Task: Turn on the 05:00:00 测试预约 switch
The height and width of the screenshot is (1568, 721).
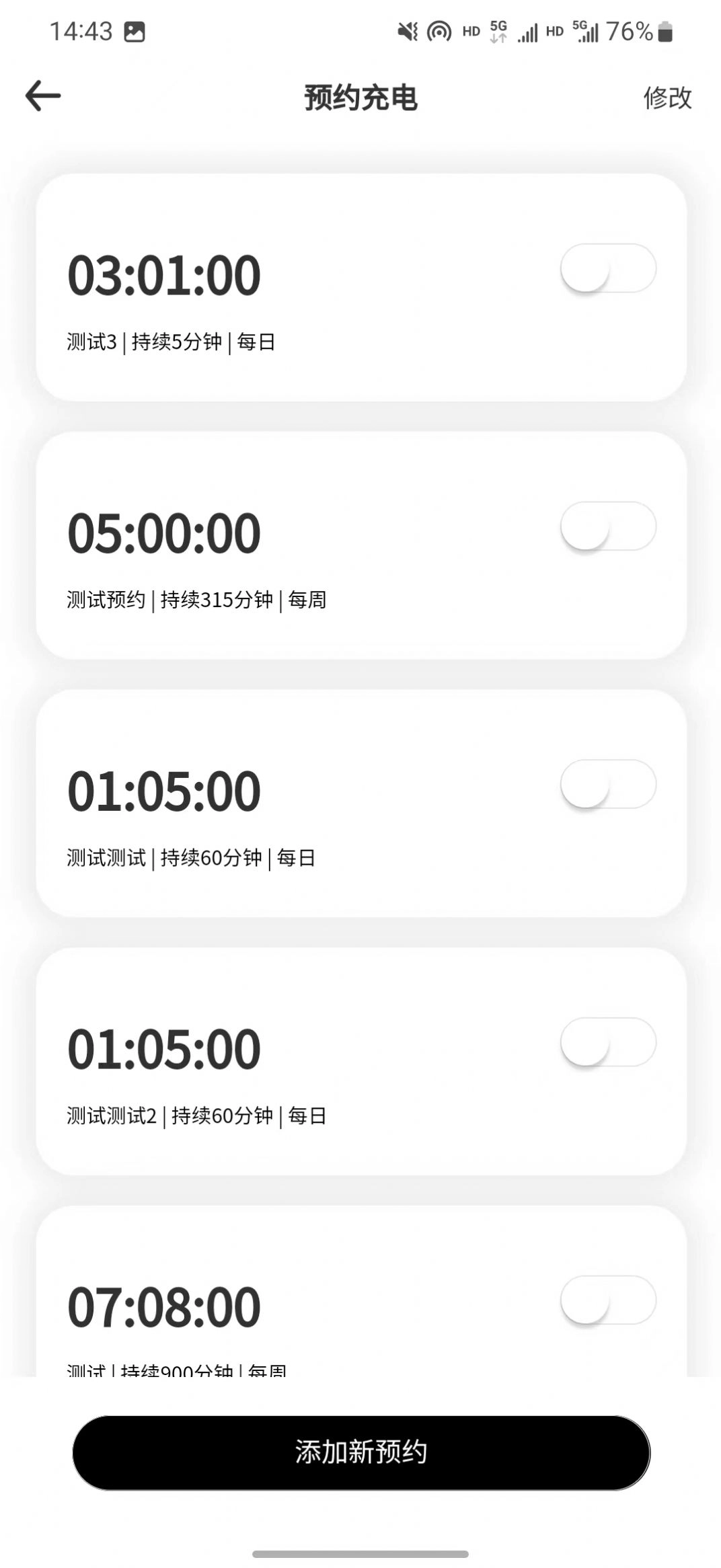Action: [x=607, y=526]
